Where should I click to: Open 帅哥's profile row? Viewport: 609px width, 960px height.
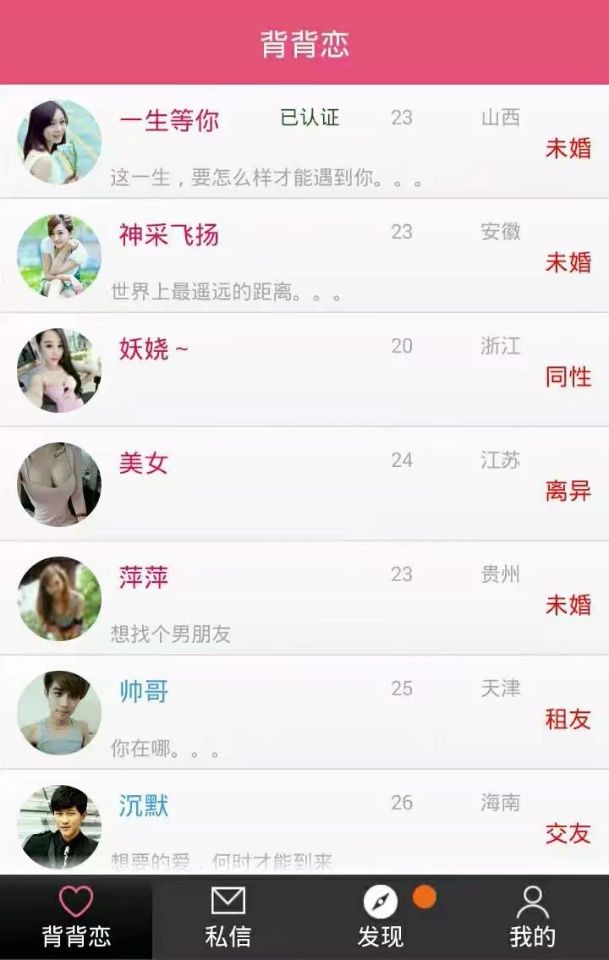[304, 712]
